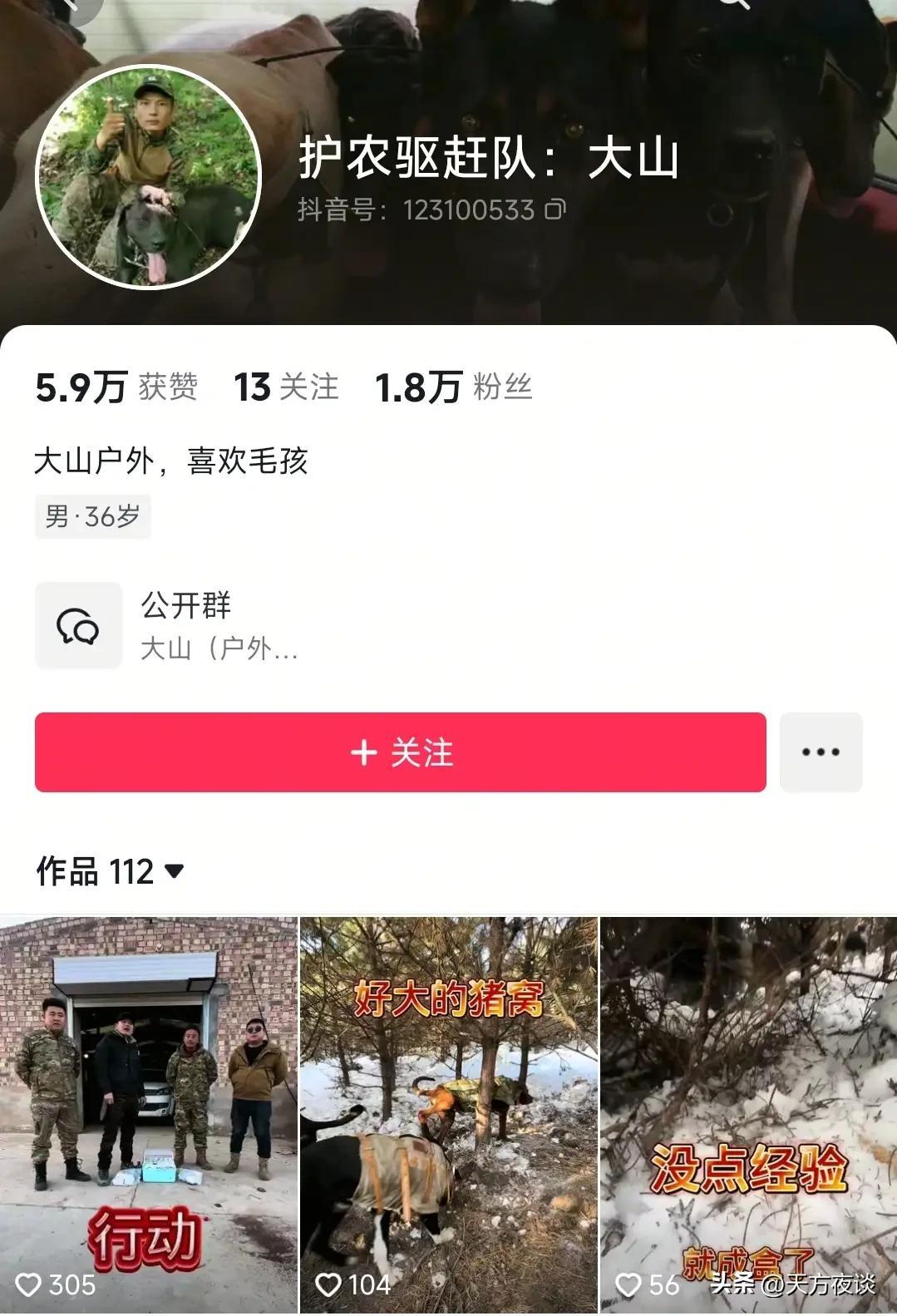
Task: Copy the Douyin ID 123100533
Action: click(x=555, y=209)
